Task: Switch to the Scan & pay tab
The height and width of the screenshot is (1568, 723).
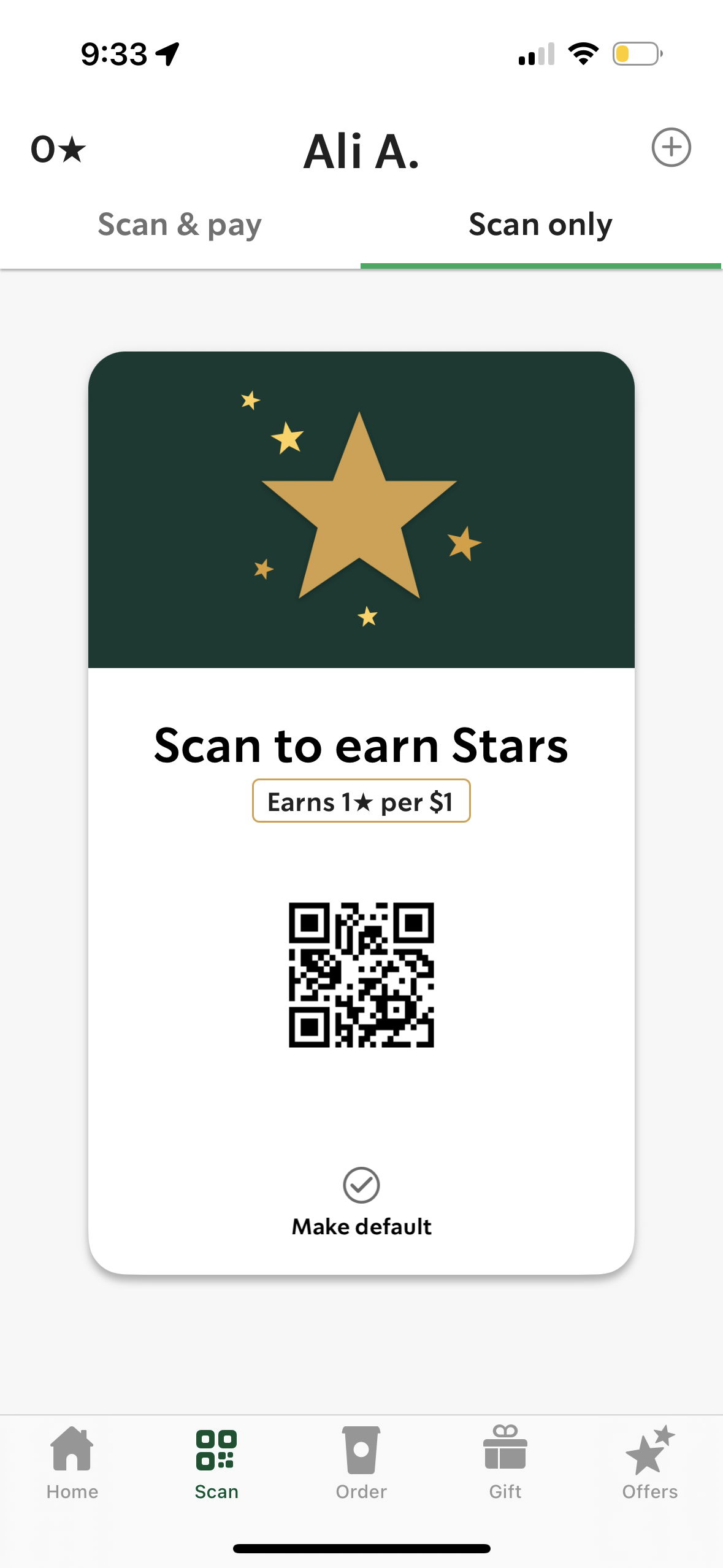Action: 180,225
